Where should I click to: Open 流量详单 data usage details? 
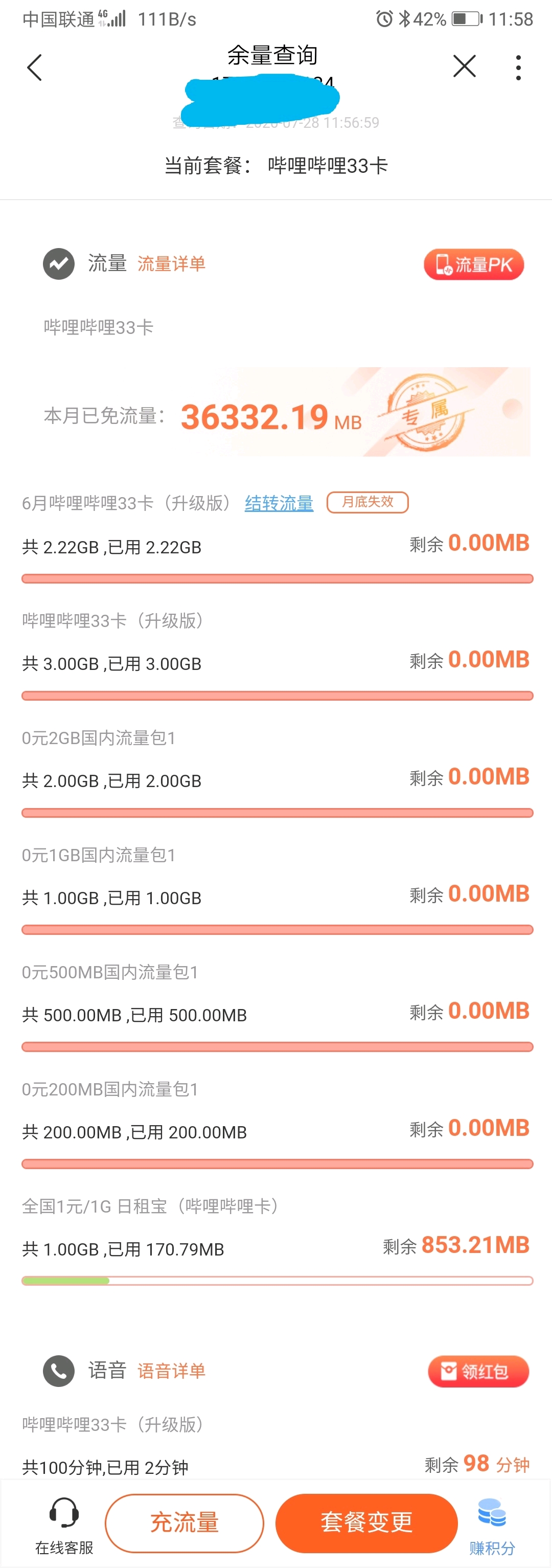[x=171, y=263]
